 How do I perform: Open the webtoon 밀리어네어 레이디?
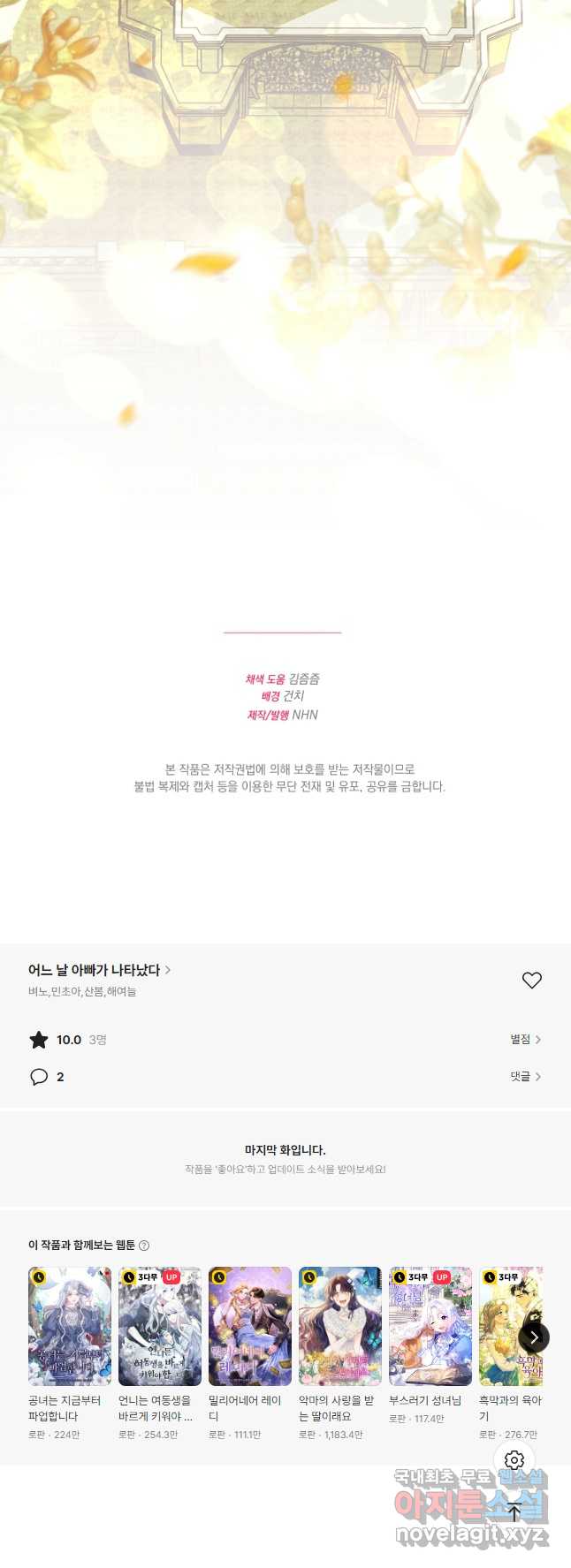(x=250, y=1327)
